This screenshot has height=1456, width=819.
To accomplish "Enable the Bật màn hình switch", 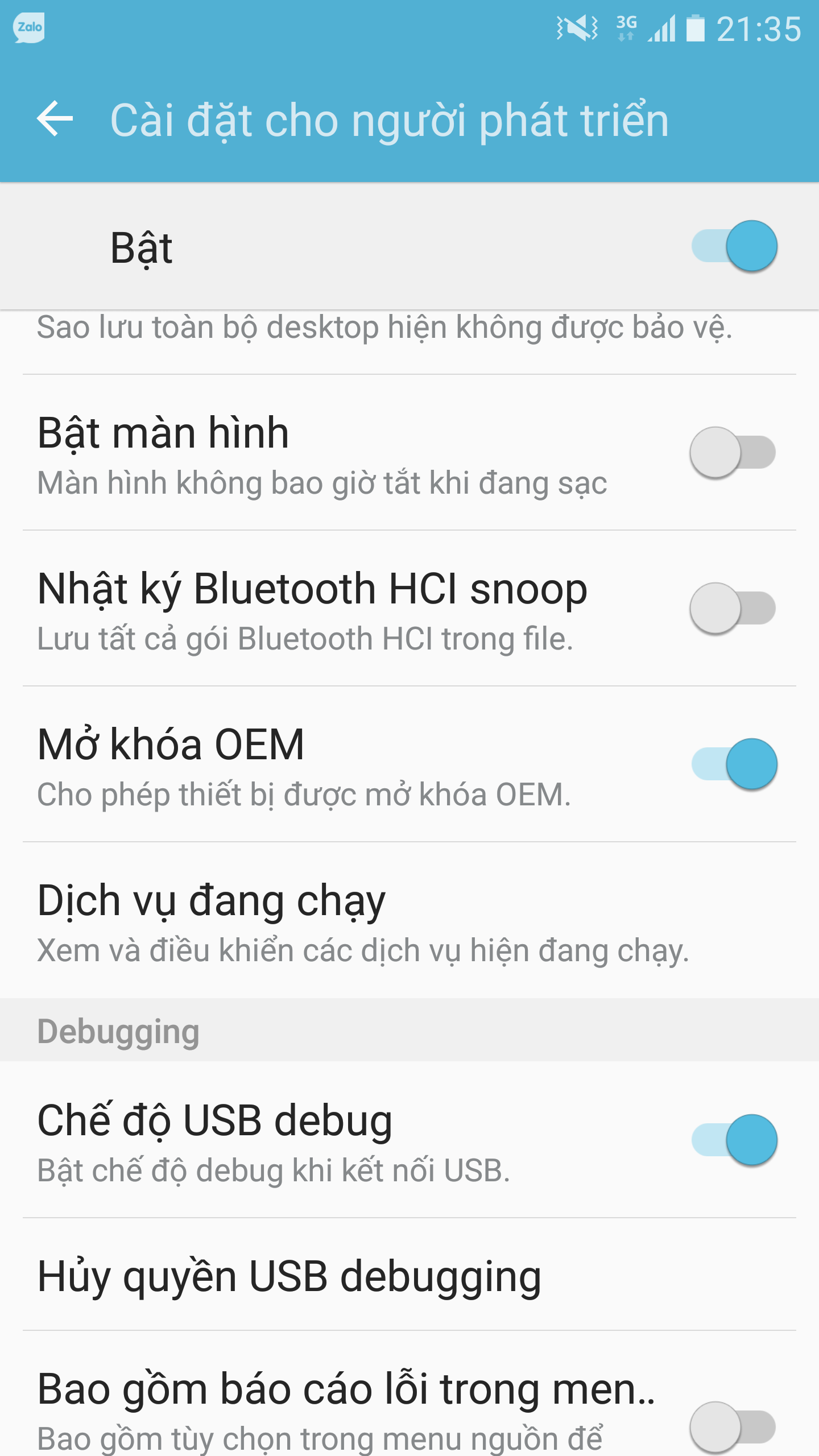I will (x=733, y=453).
